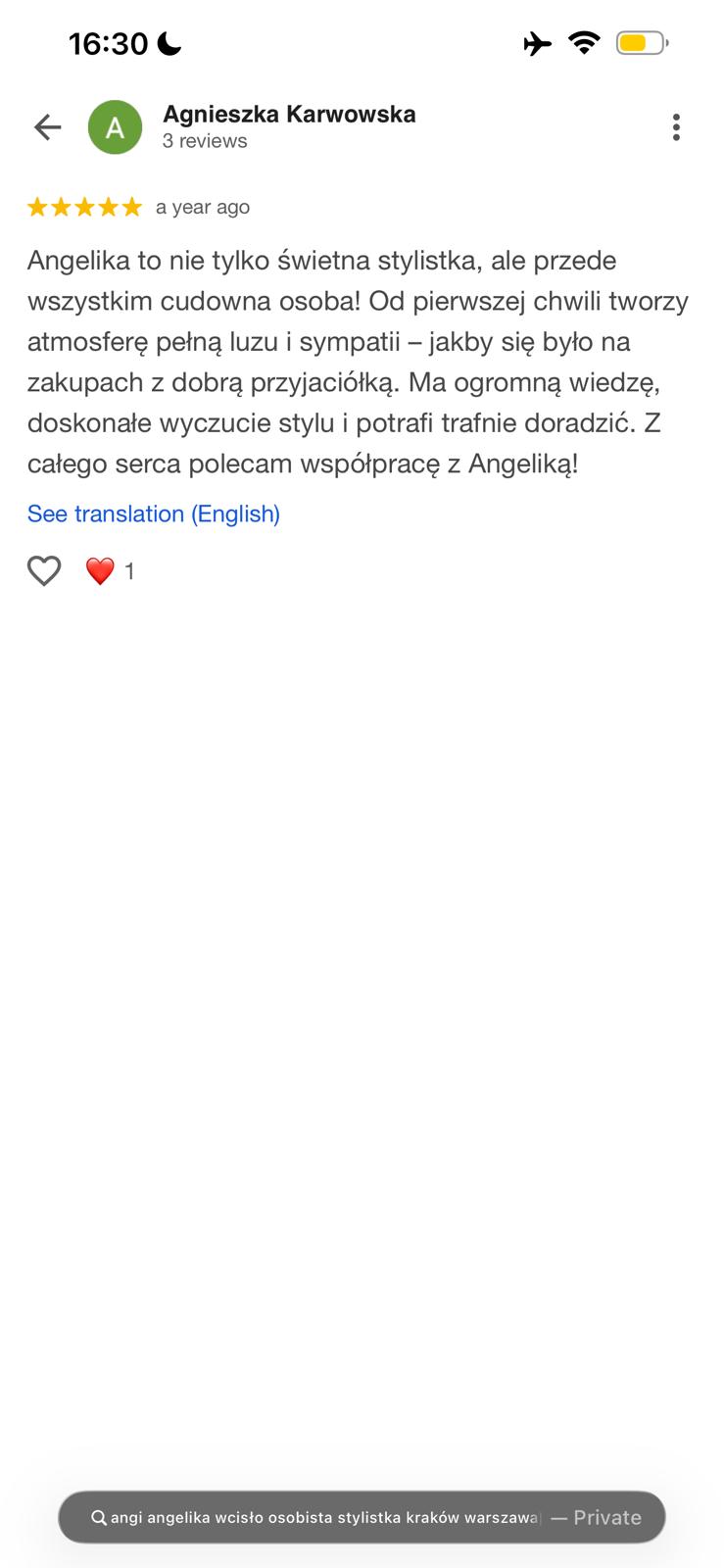Go back using the arrow icon
The width and height of the screenshot is (724, 1568).
pyautogui.click(x=47, y=127)
